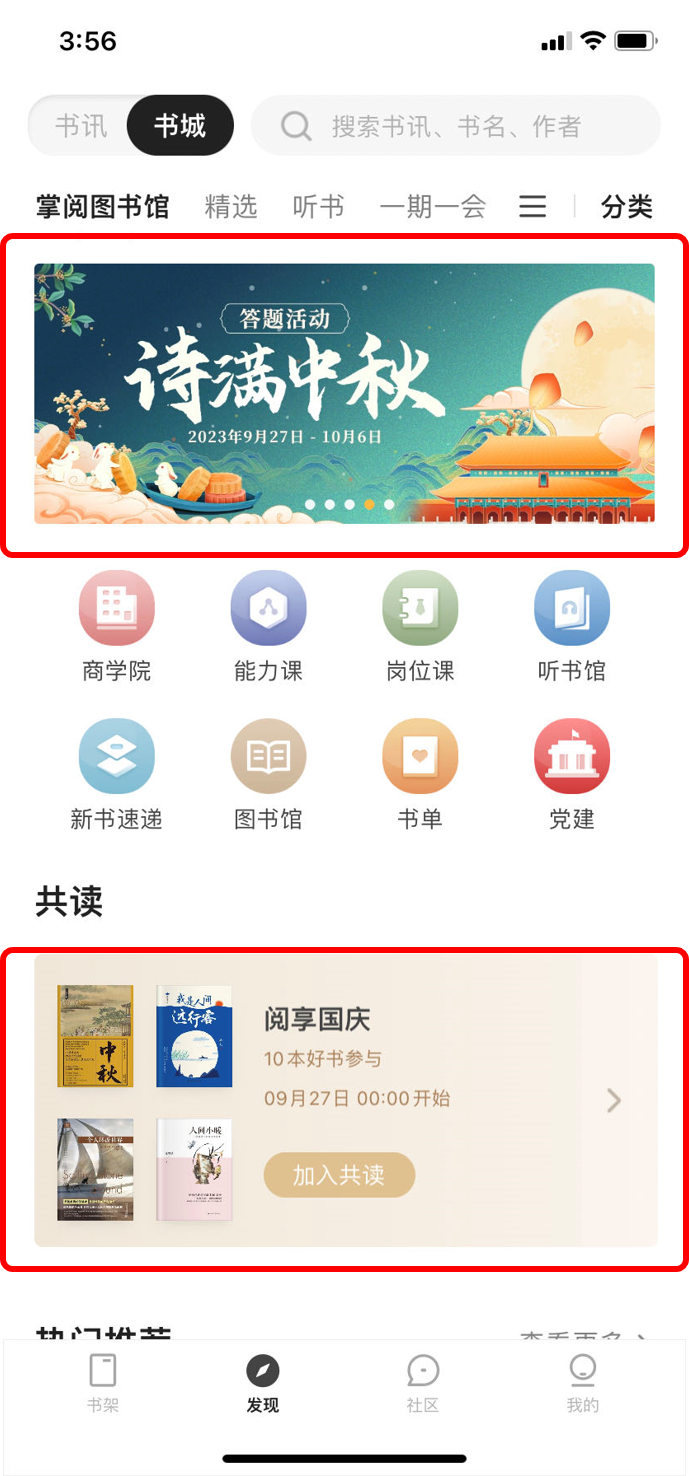
Task: Switch to the 精选 tab
Action: (231, 207)
